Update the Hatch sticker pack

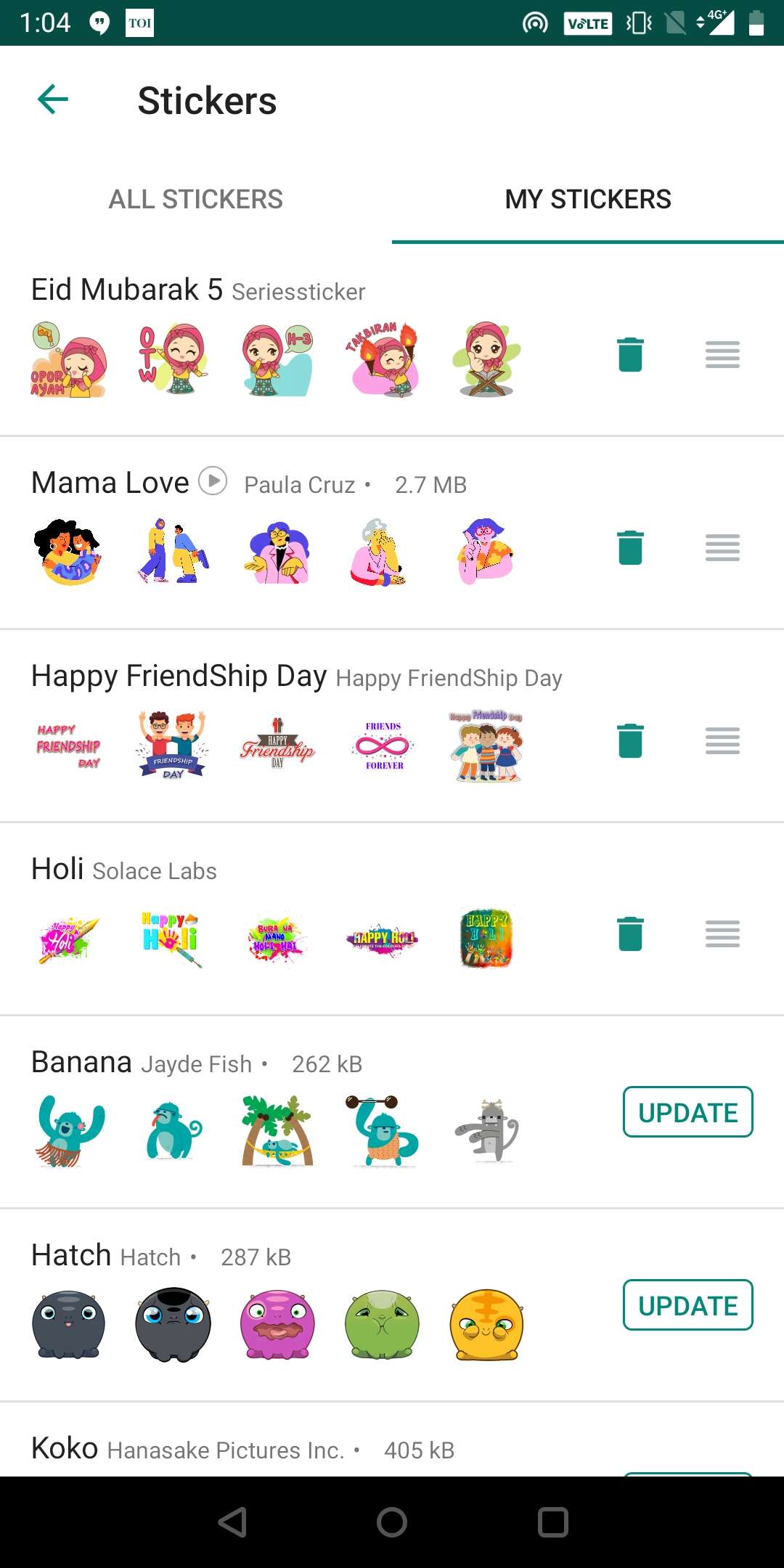687,1305
